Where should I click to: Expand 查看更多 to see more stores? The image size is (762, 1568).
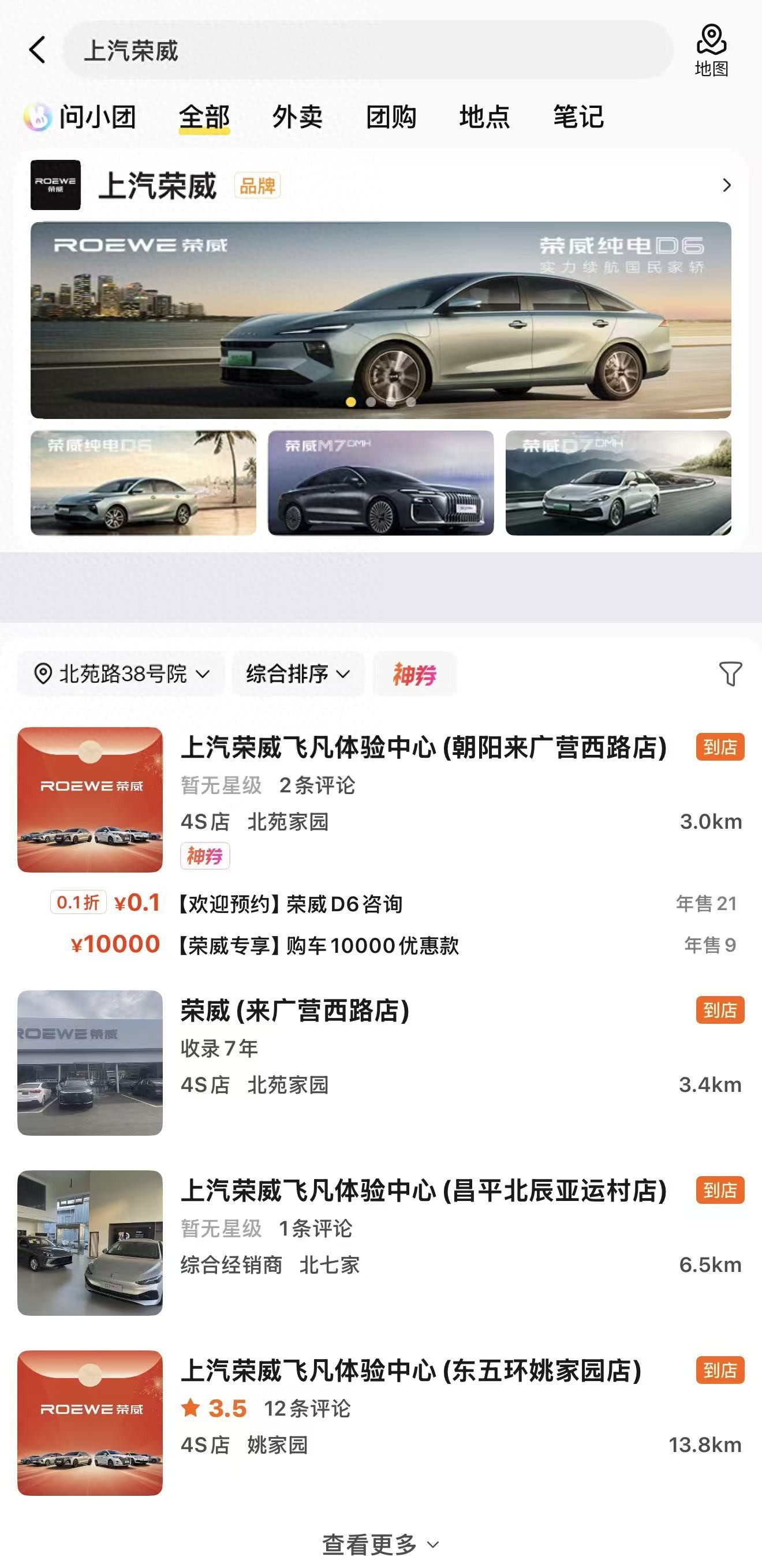pyautogui.click(x=380, y=1544)
